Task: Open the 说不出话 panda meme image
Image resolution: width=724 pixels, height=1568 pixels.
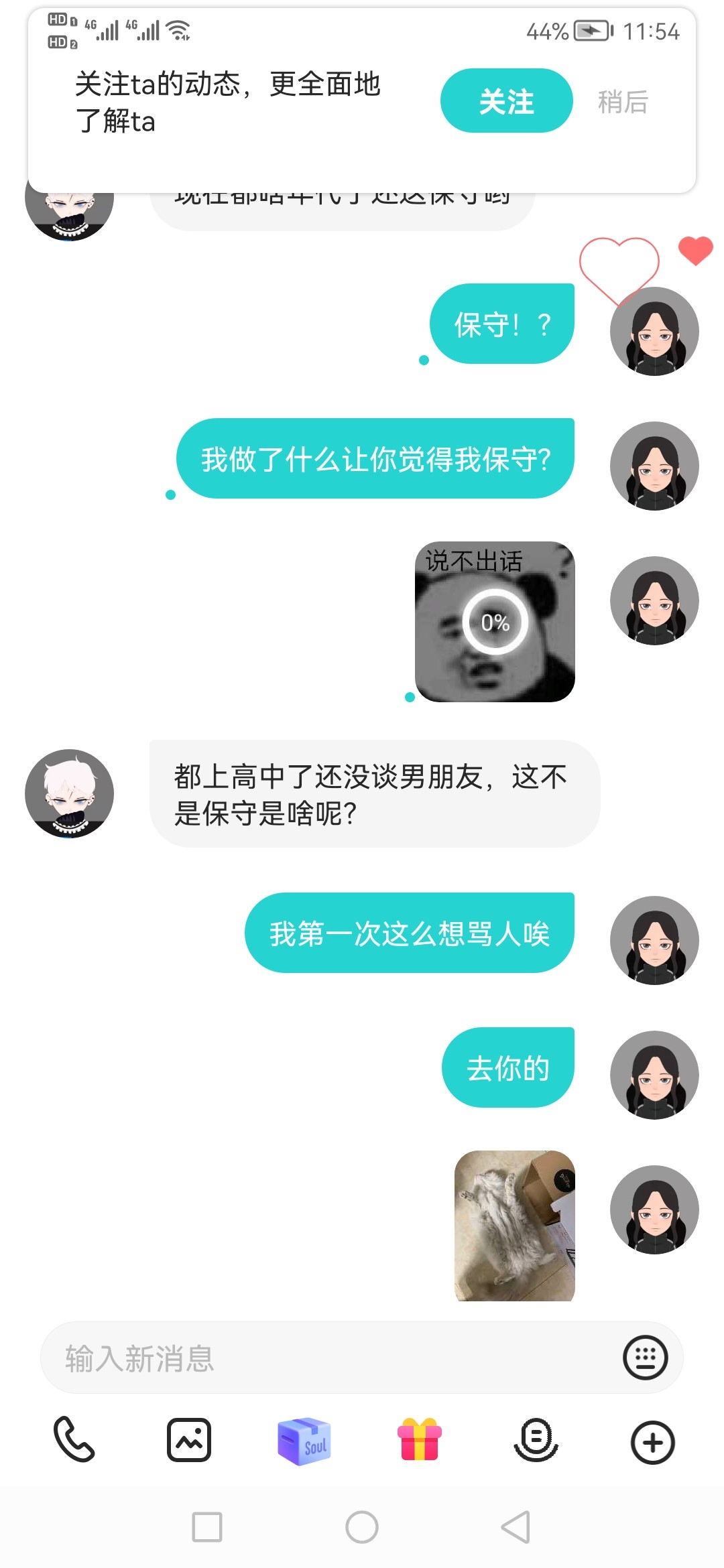Action: pyautogui.click(x=495, y=622)
